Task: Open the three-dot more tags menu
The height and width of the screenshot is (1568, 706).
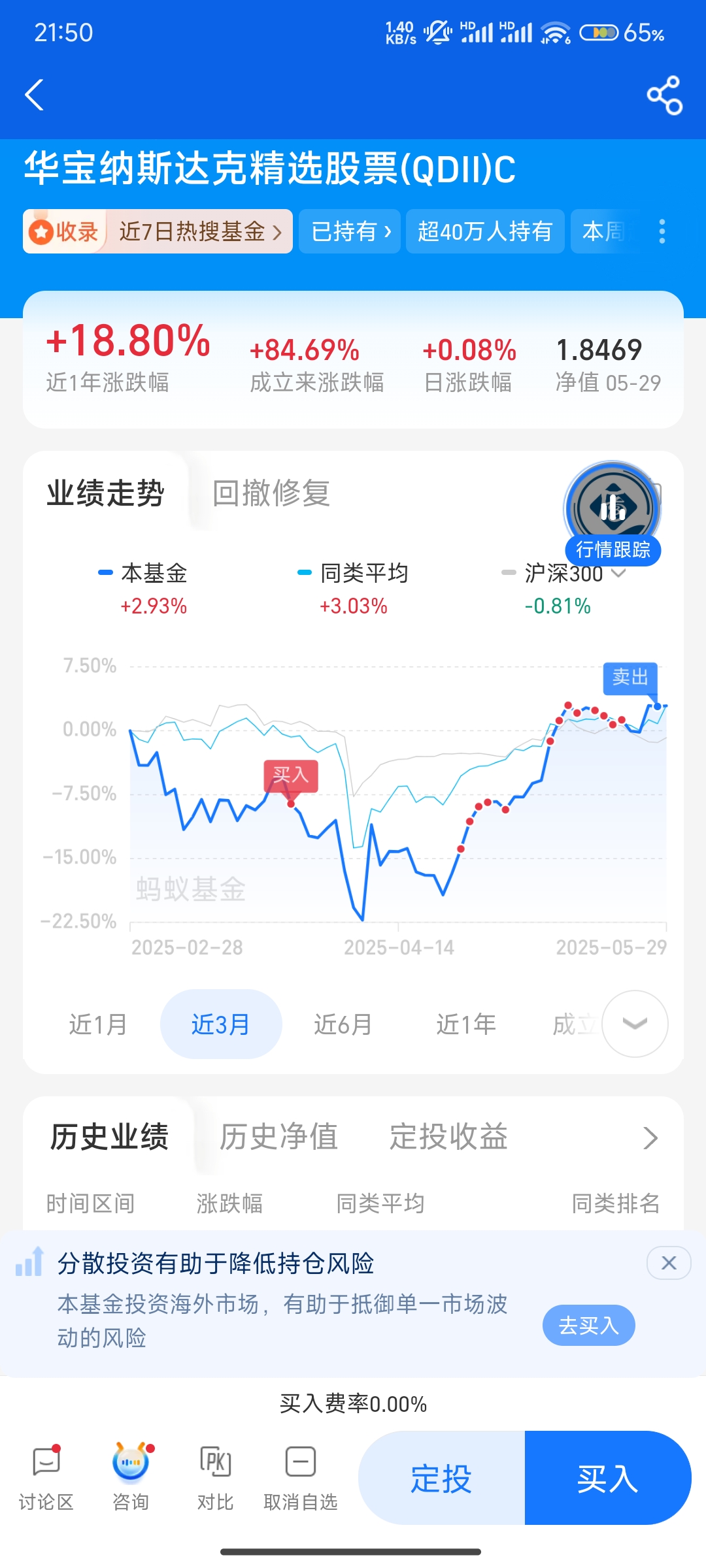Action: (x=662, y=231)
